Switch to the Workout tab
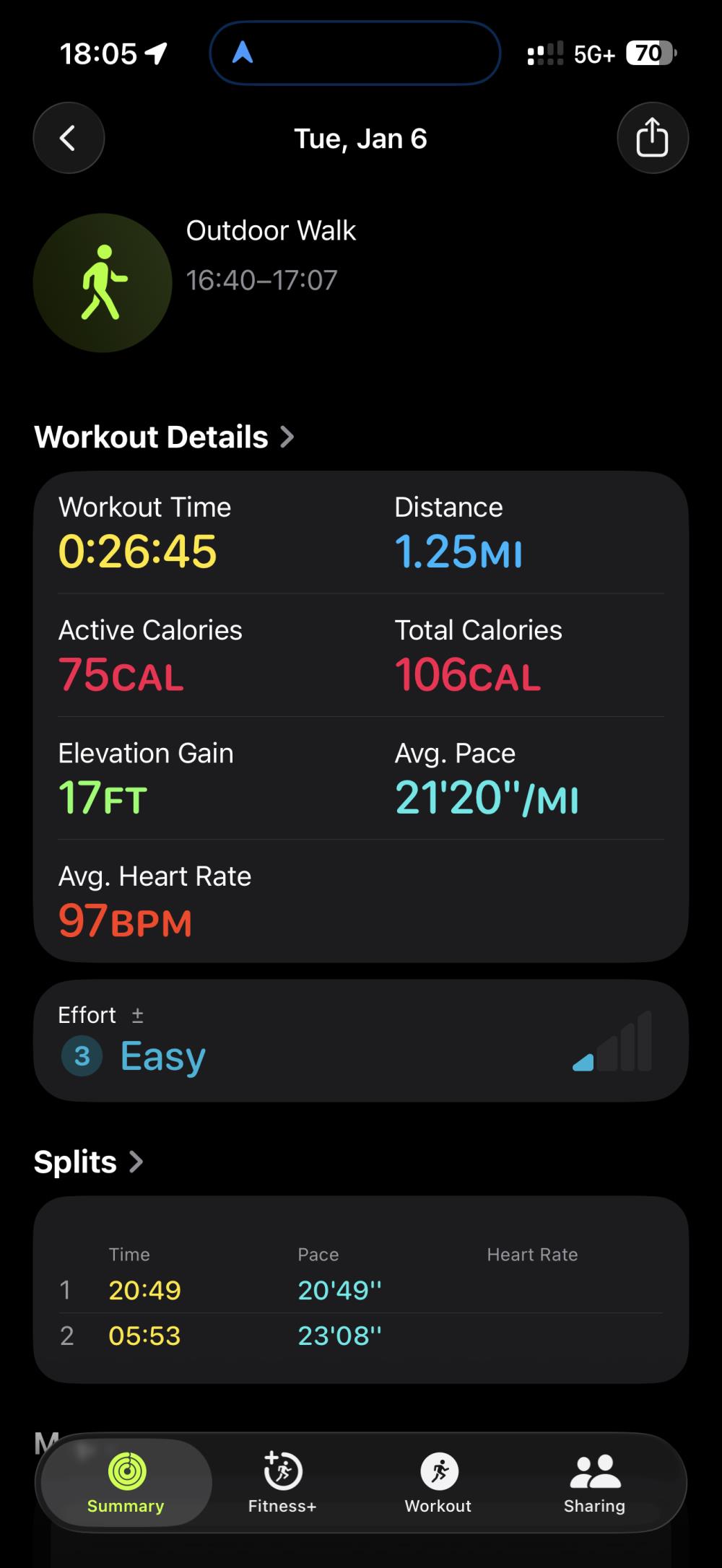This screenshot has height=1568, width=722. pyautogui.click(x=438, y=1483)
